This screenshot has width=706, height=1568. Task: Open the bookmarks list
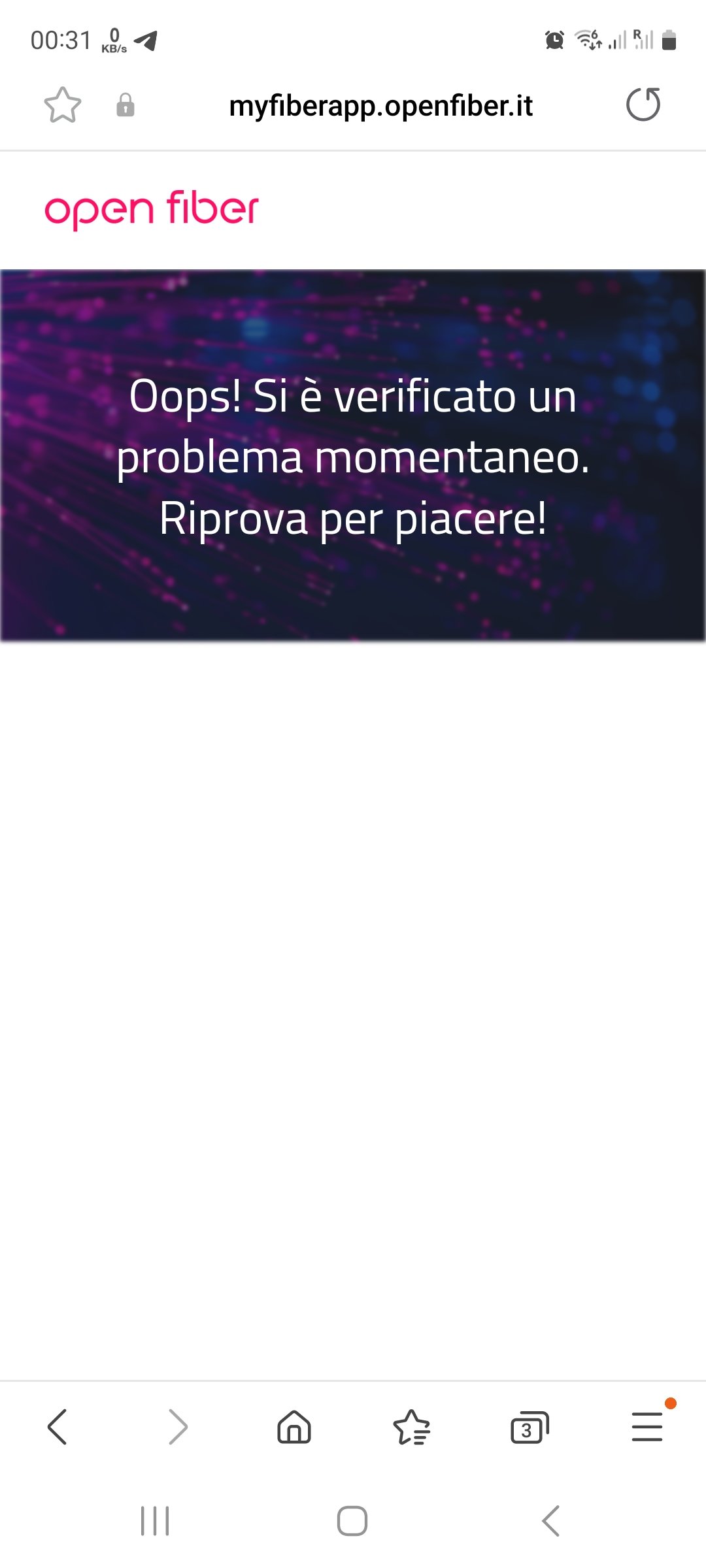pos(412,1427)
